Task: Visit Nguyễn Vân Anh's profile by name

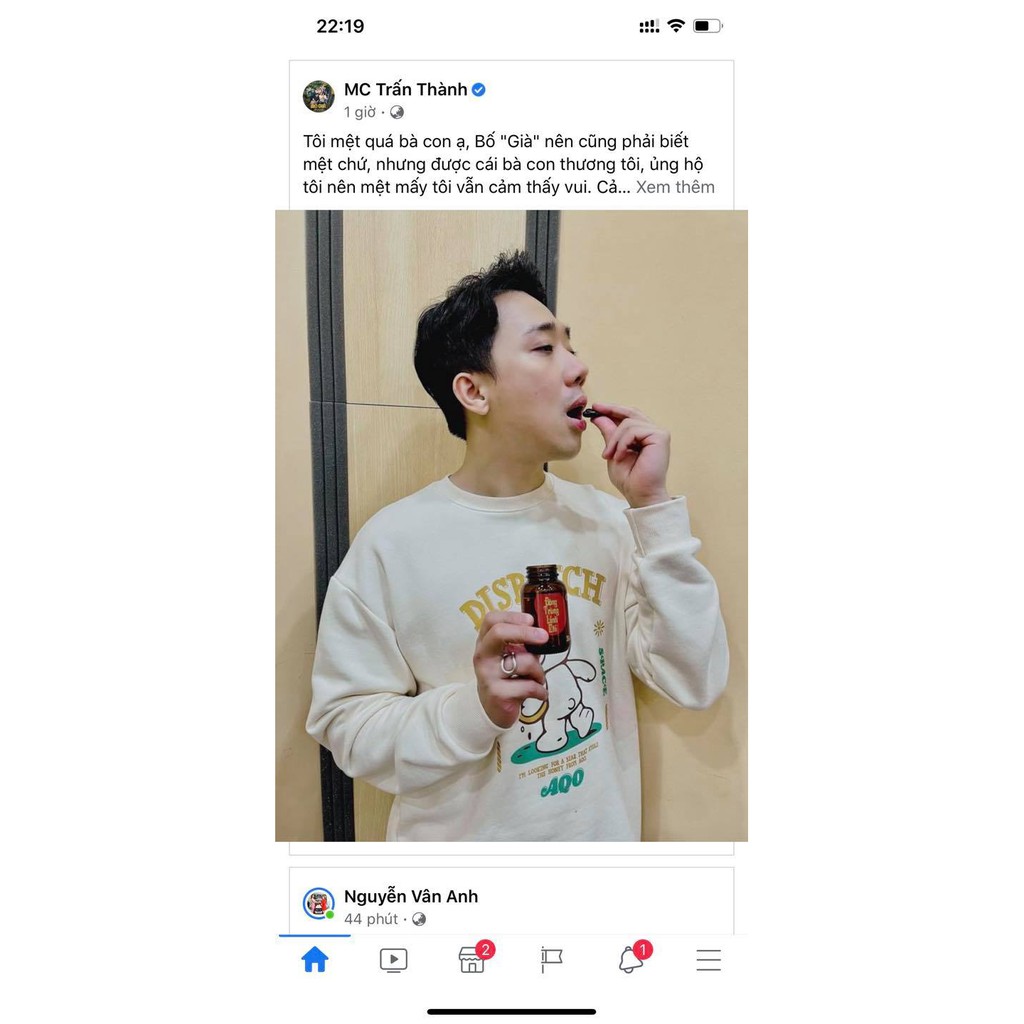Action: (x=411, y=896)
